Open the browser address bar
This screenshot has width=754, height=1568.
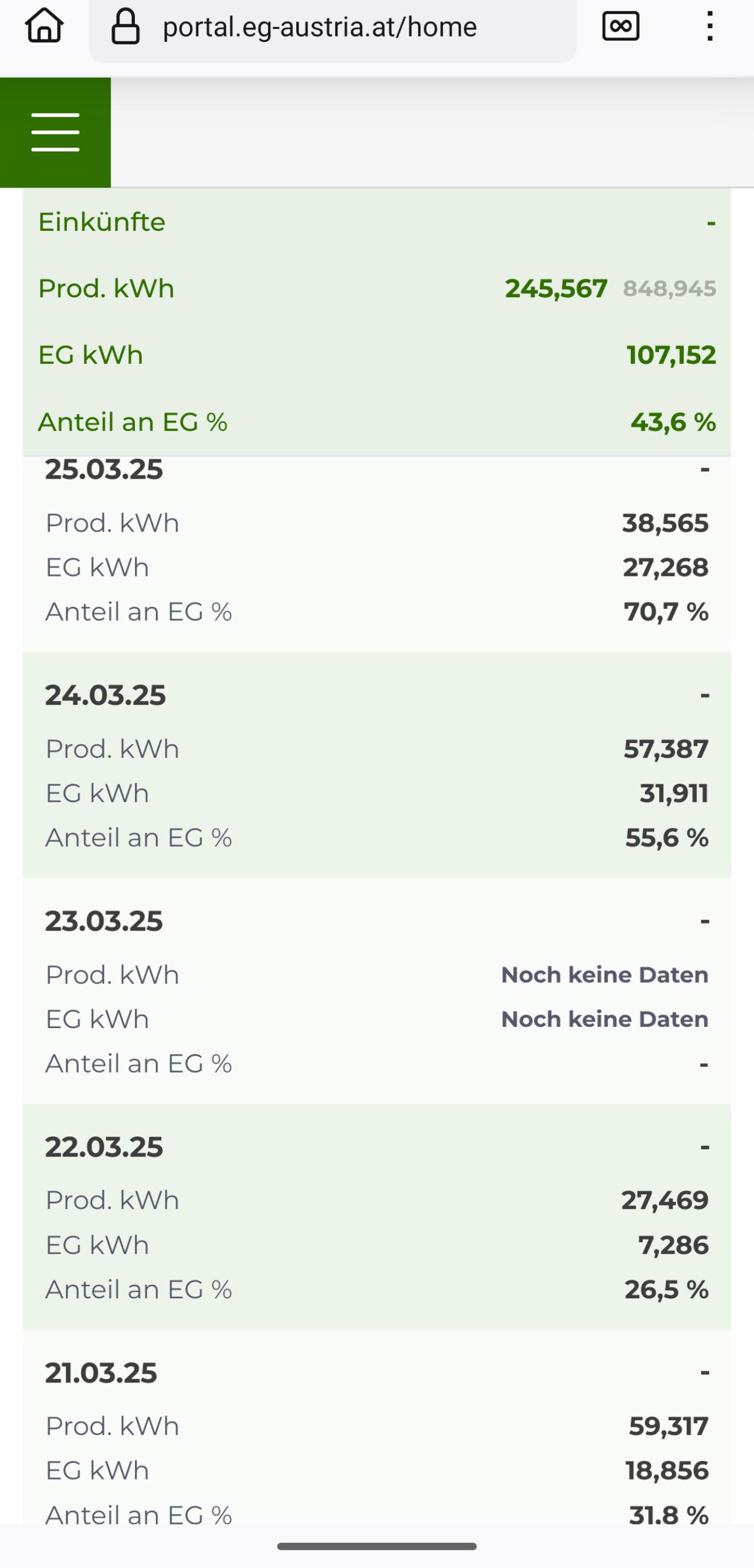(x=333, y=28)
